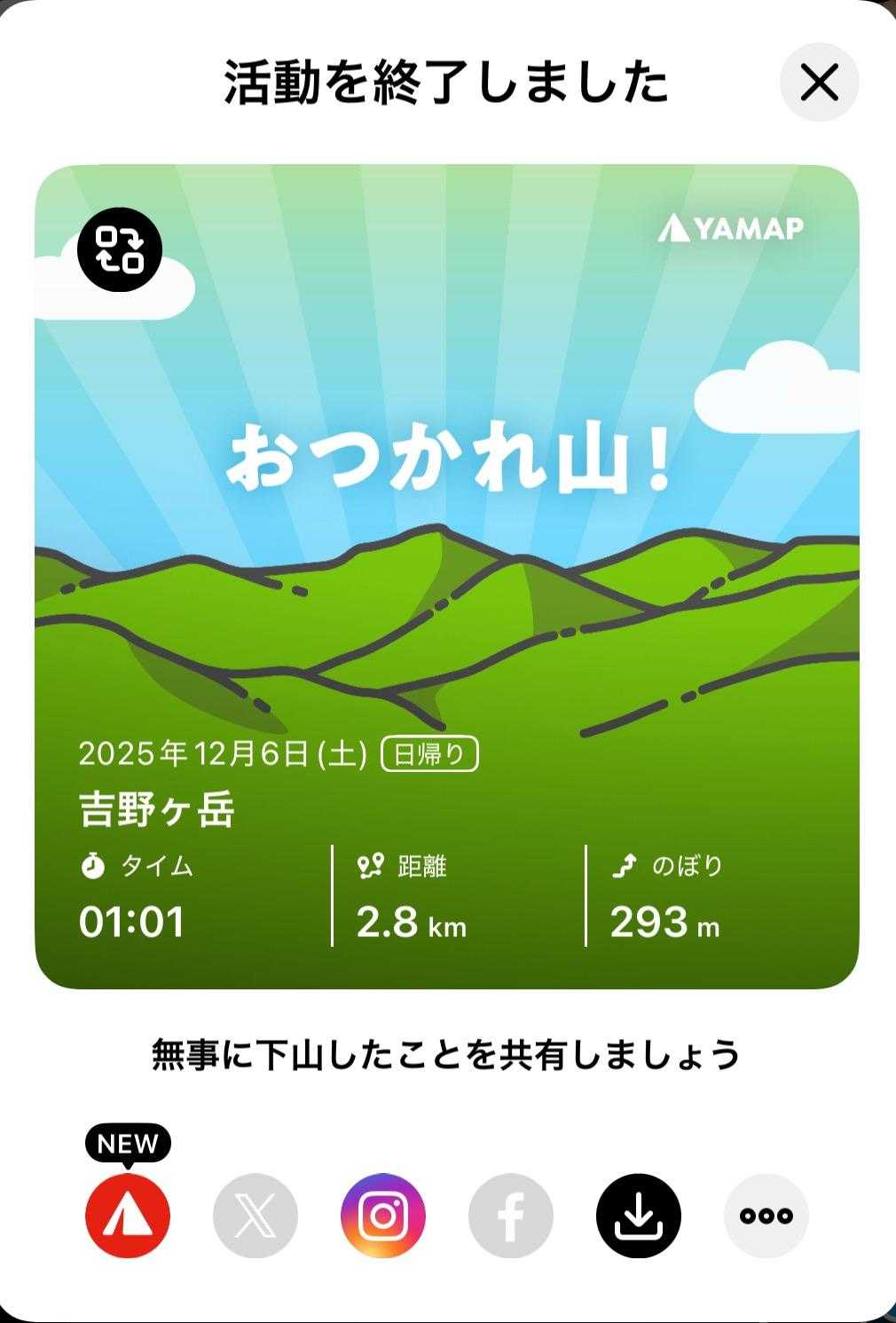Image resolution: width=896 pixels, height=1323 pixels.
Task: Share the activity on Facebook
Action: coord(511,1216)
